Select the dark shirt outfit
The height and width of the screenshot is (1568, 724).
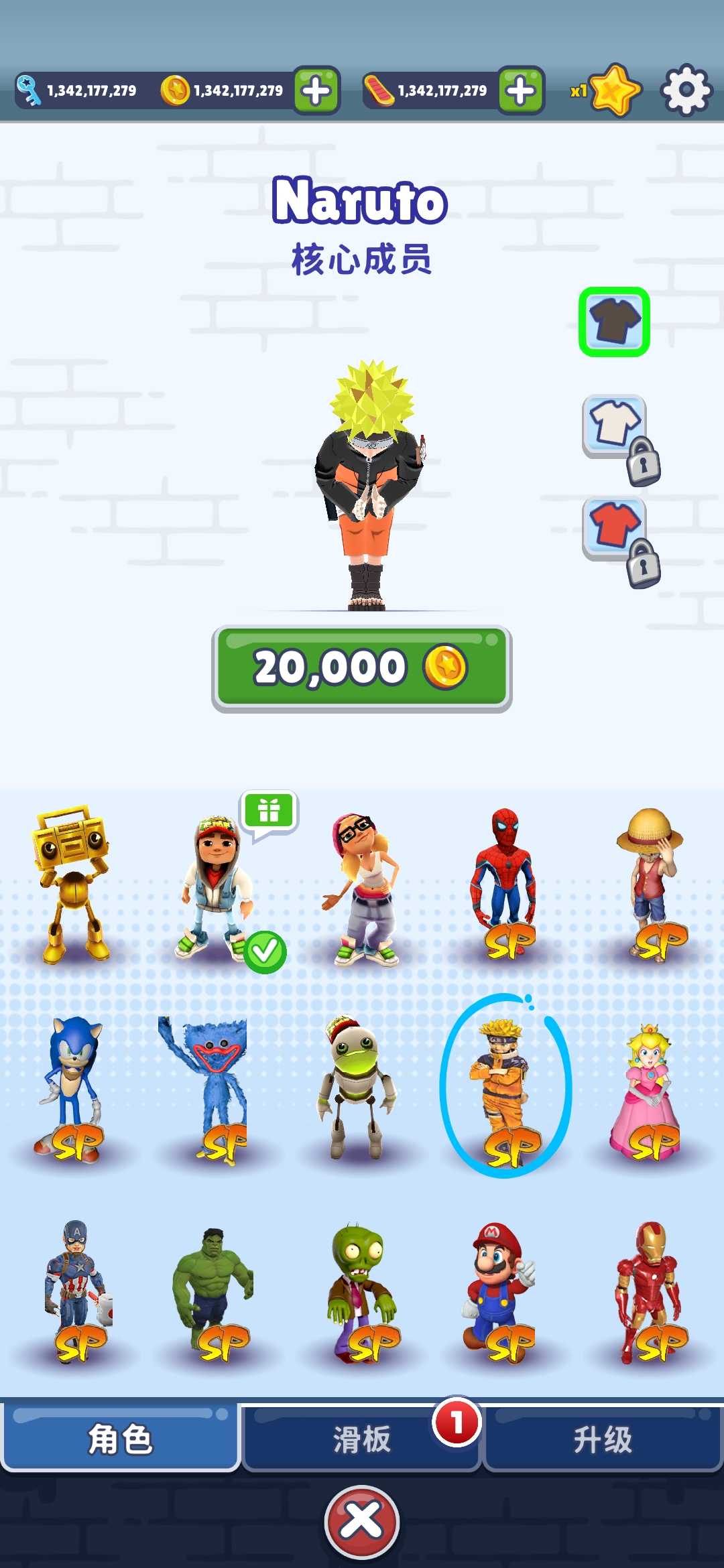pyautogui.click(x=614, y=322)
